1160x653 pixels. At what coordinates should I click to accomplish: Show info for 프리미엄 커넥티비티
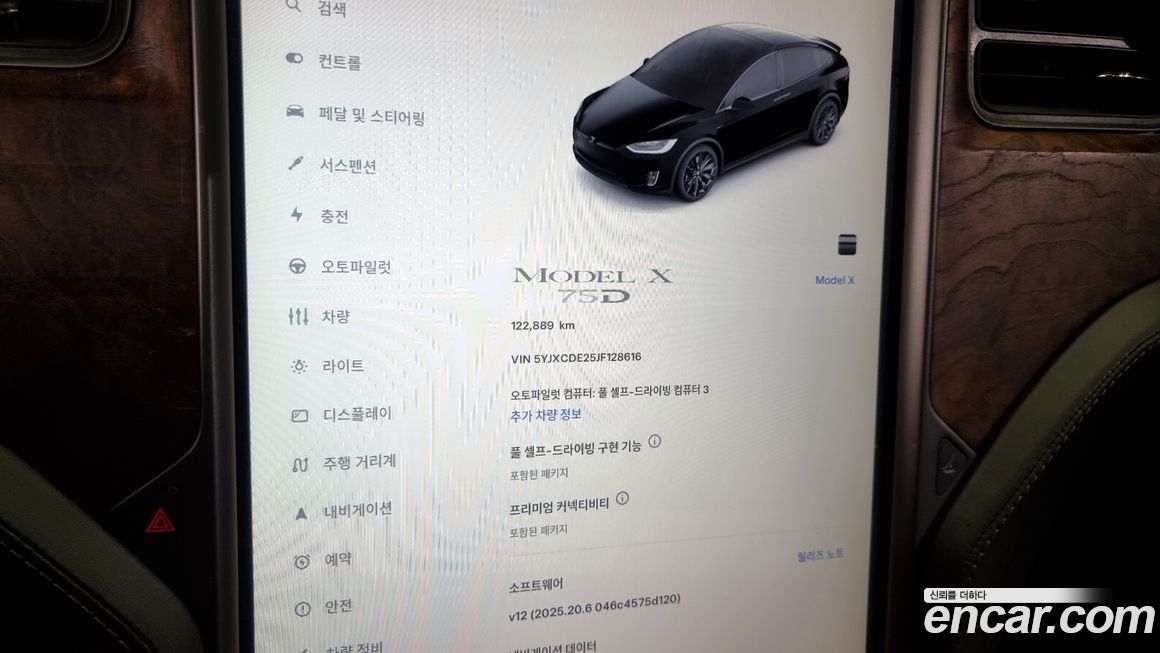622,498
